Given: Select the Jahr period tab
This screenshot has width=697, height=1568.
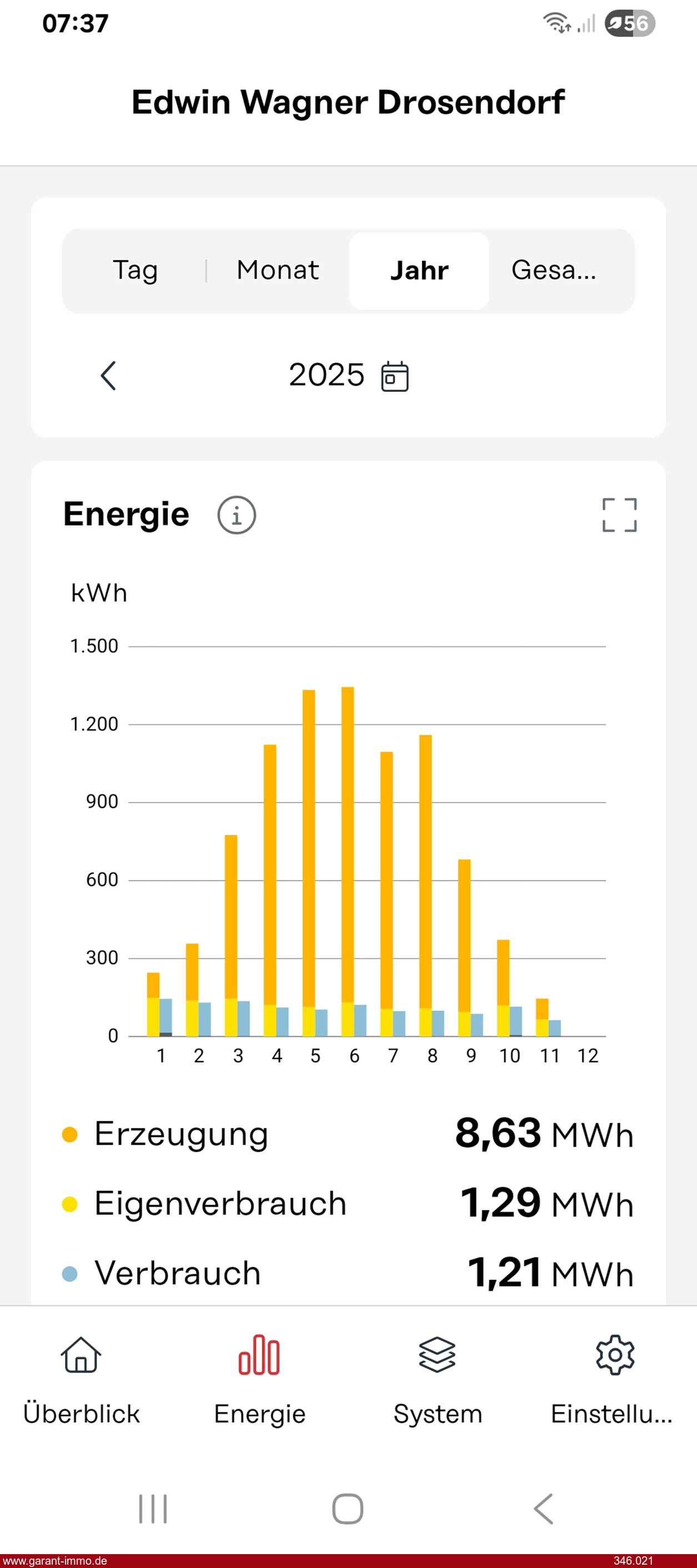Looking at the screenshot, I should 419,270.
